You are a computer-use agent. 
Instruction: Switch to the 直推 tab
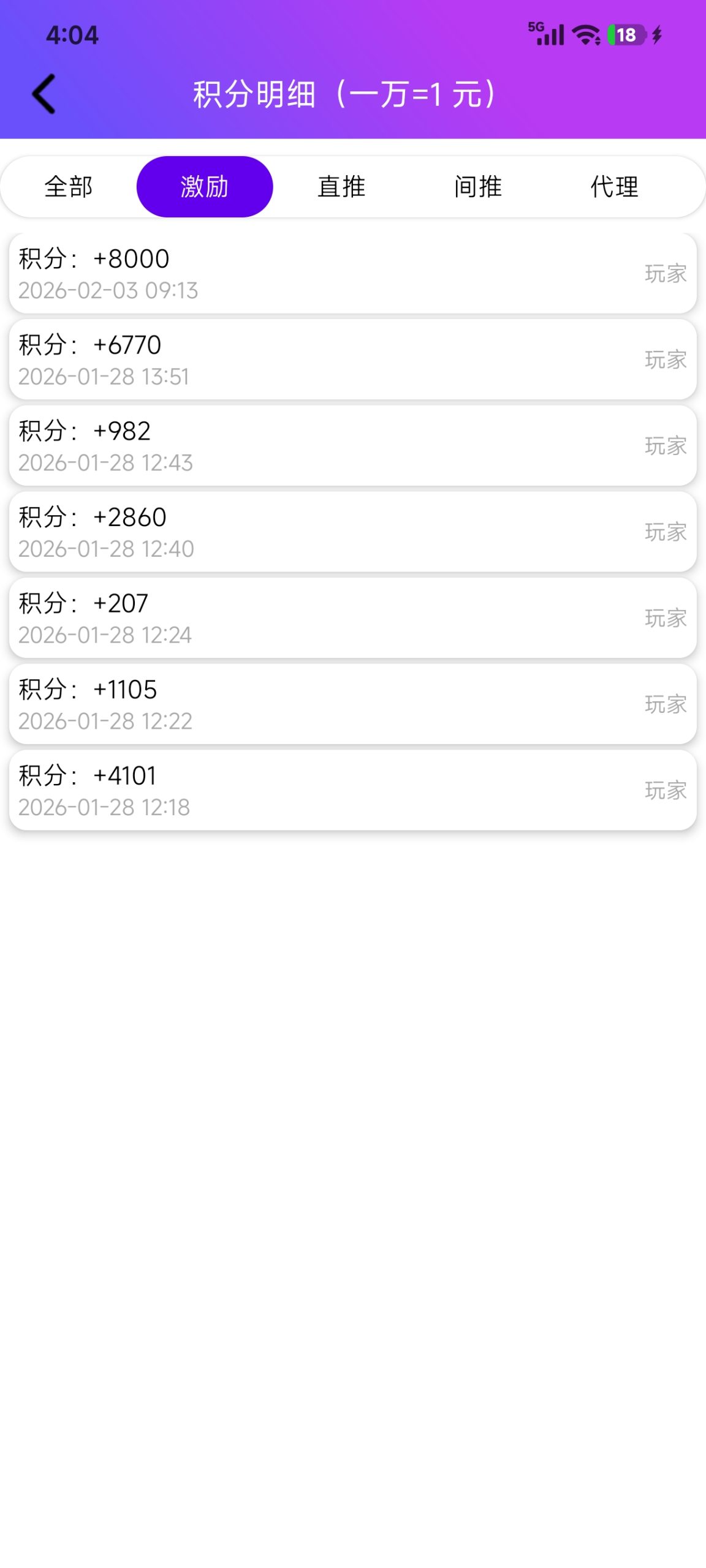coord(340,186)
